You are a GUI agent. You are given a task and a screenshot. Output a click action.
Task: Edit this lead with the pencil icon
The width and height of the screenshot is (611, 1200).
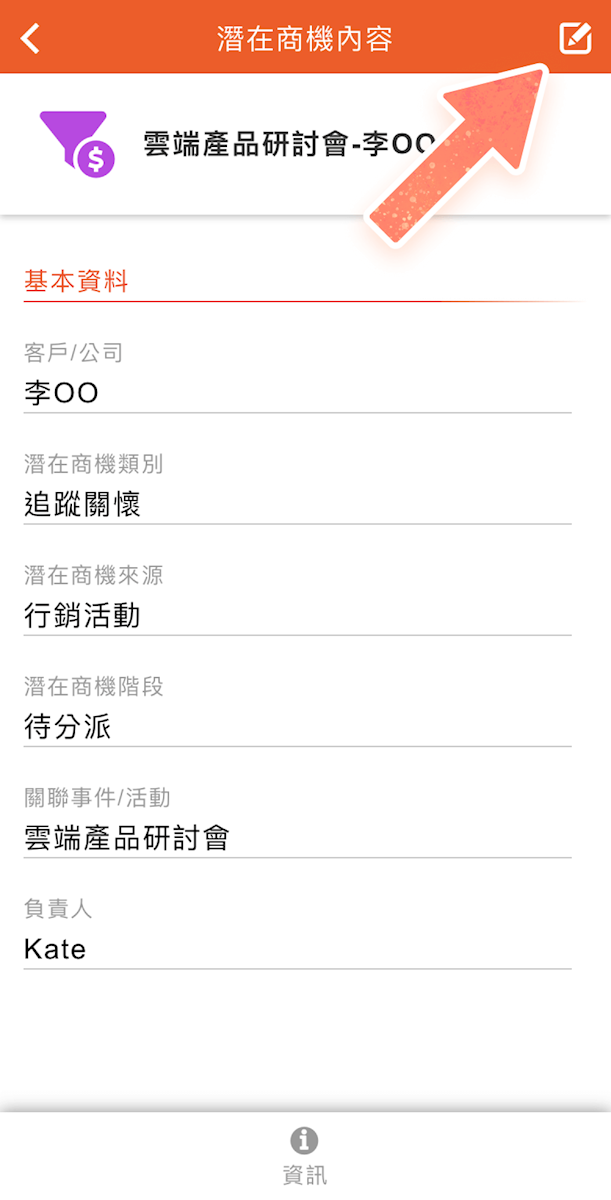(575, 39)
